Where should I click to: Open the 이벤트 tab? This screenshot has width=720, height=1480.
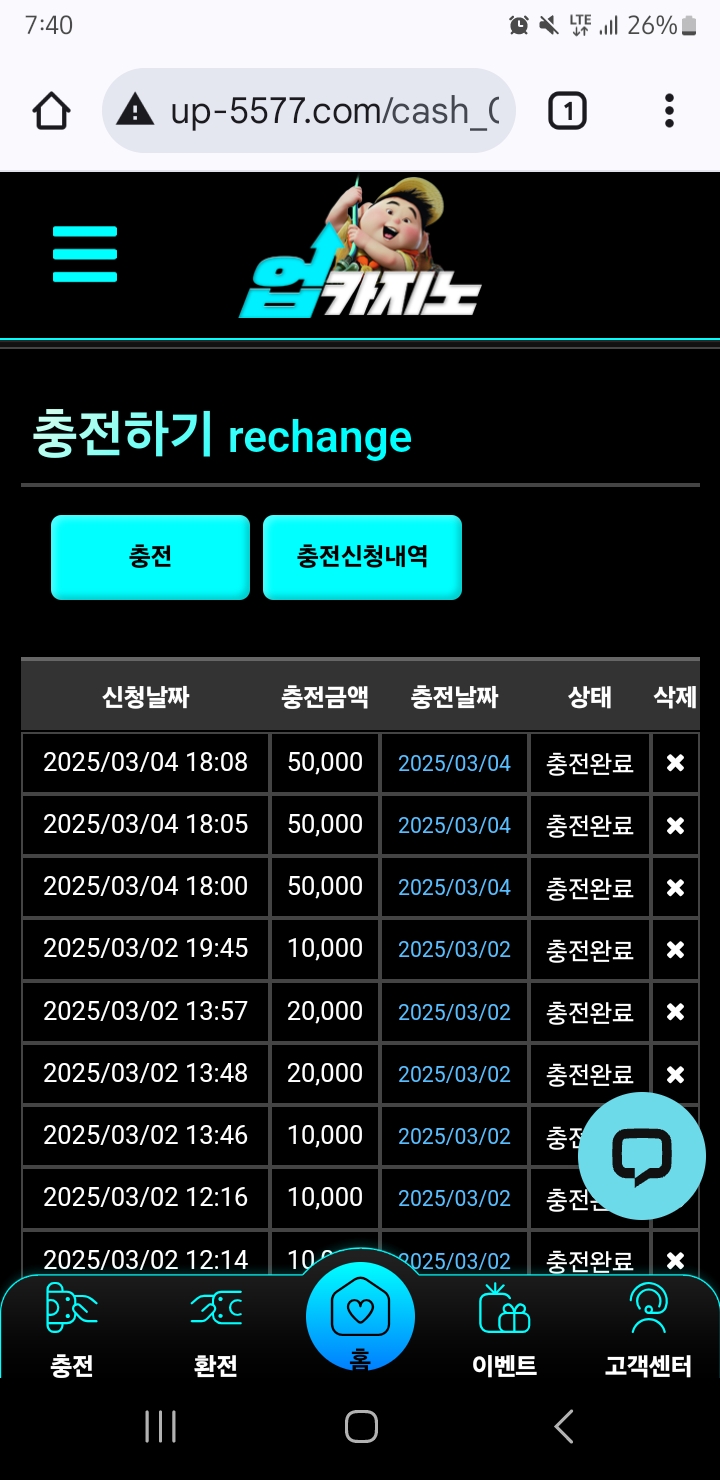point(504,1330)
